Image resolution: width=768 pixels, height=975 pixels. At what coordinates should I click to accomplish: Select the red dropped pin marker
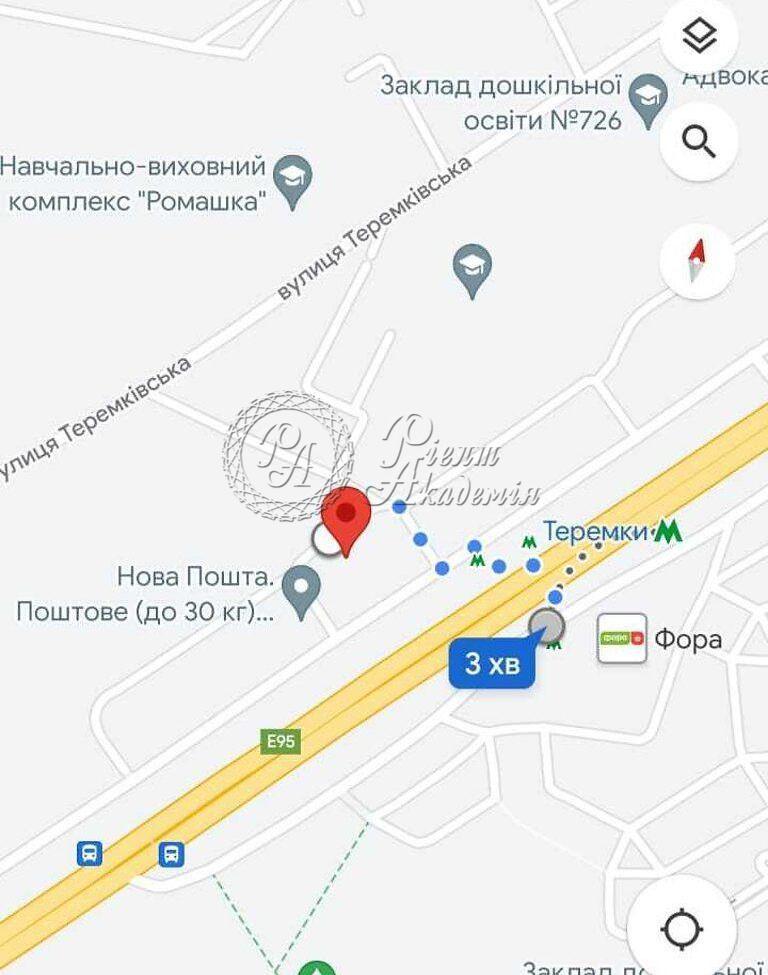[x=346, y=518]
